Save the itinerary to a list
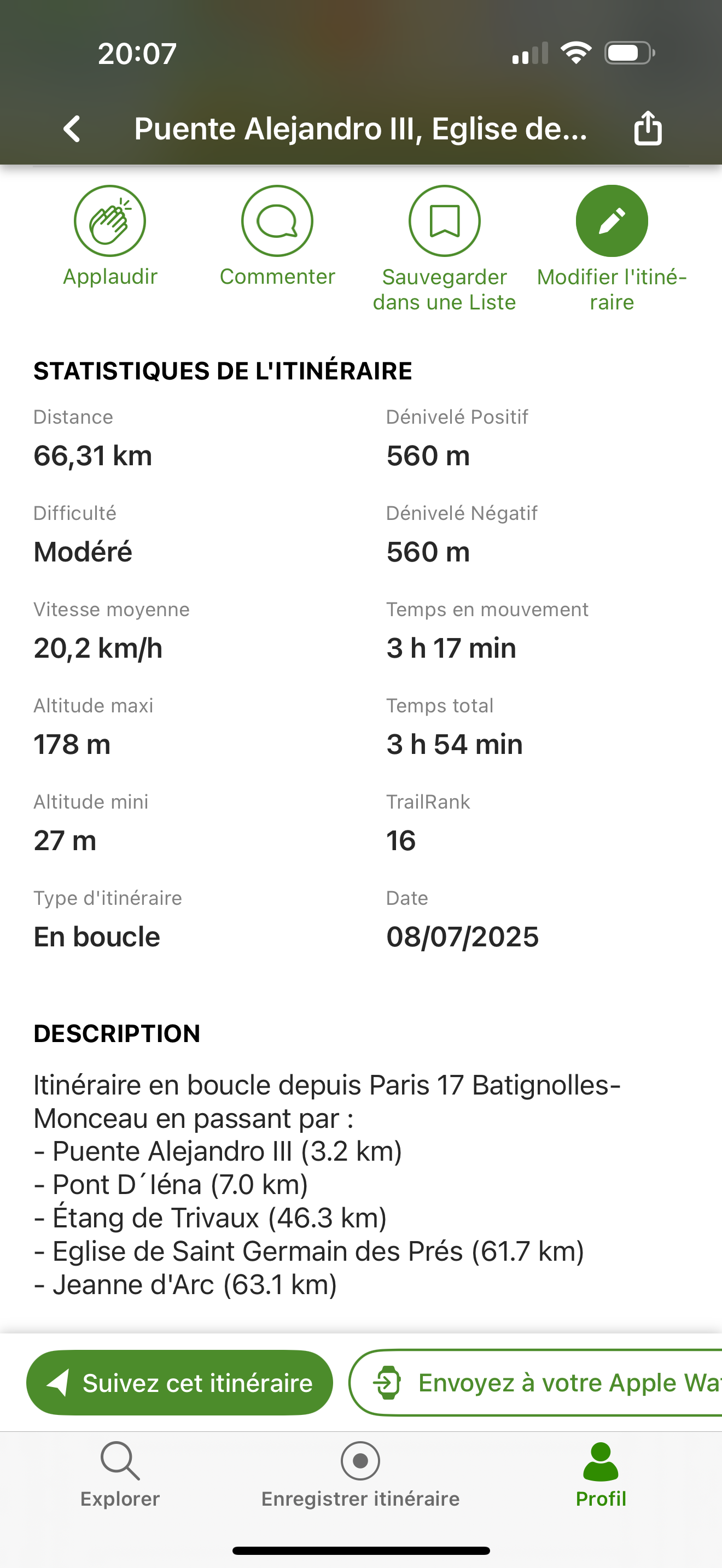This screenshot has height=1568, width=722. [444, 248]
